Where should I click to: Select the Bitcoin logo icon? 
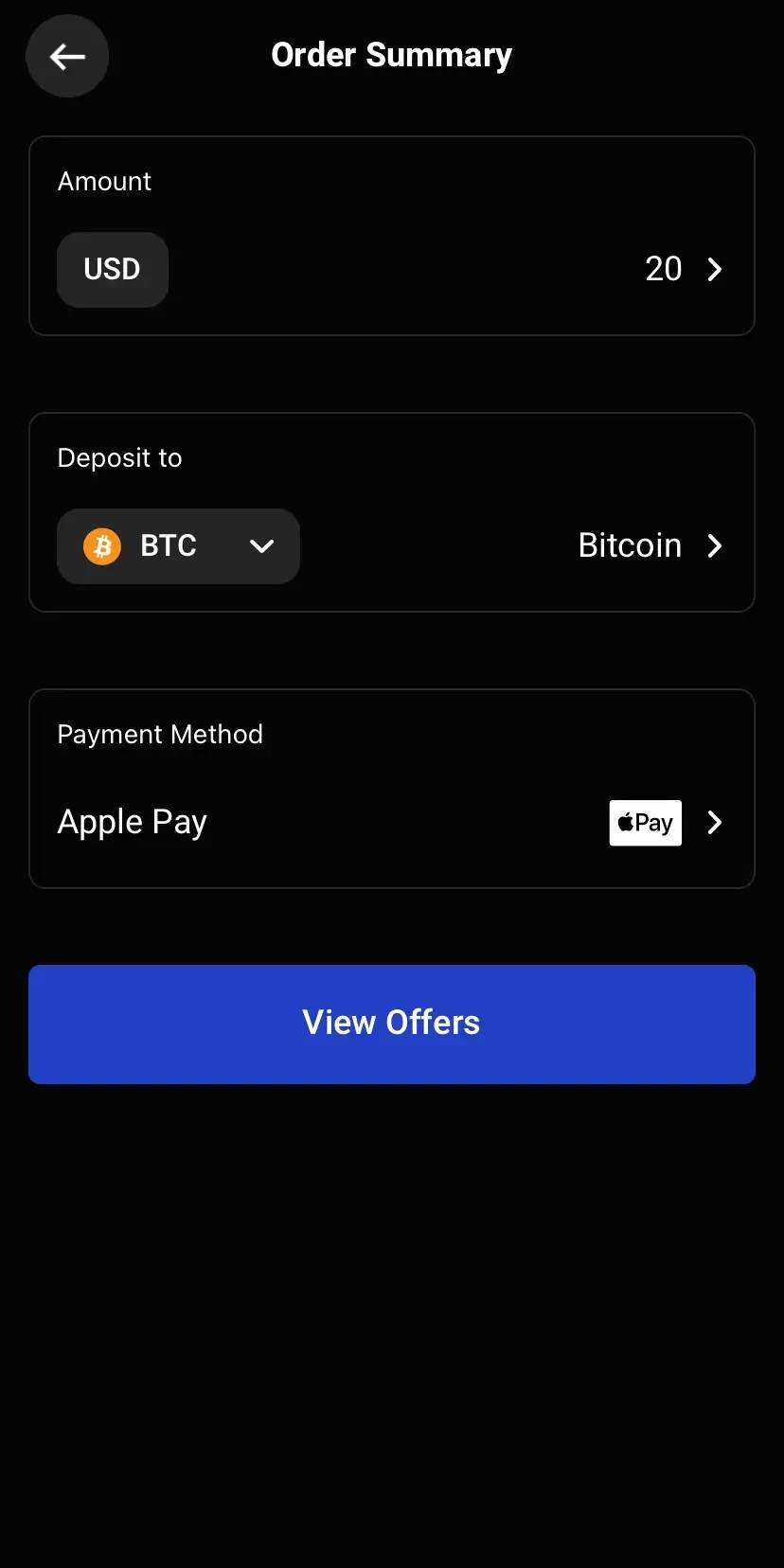point(102,546)
